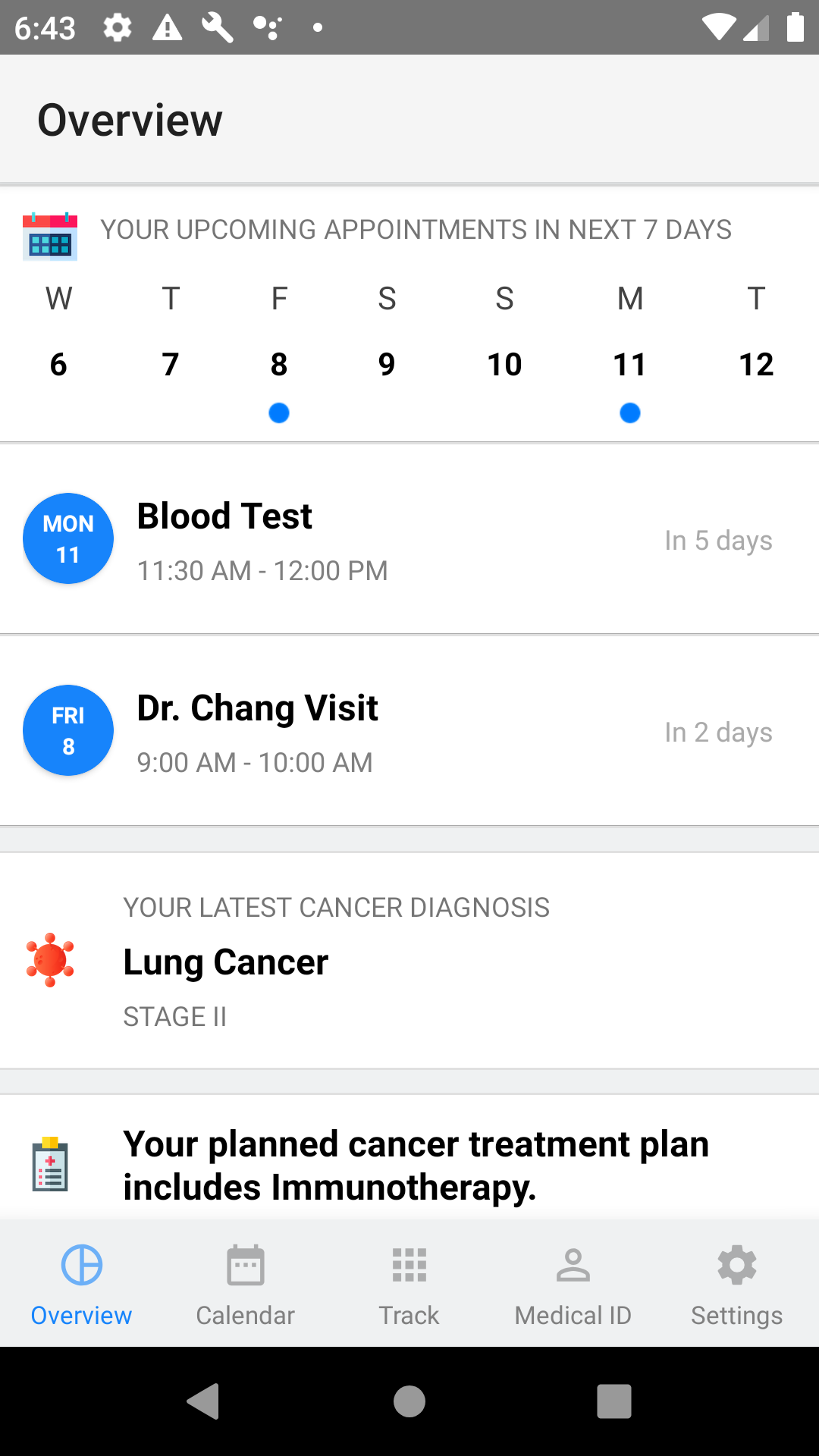
Task: Tap the FRI 8 date badge
Action: (x=67, y=730)
